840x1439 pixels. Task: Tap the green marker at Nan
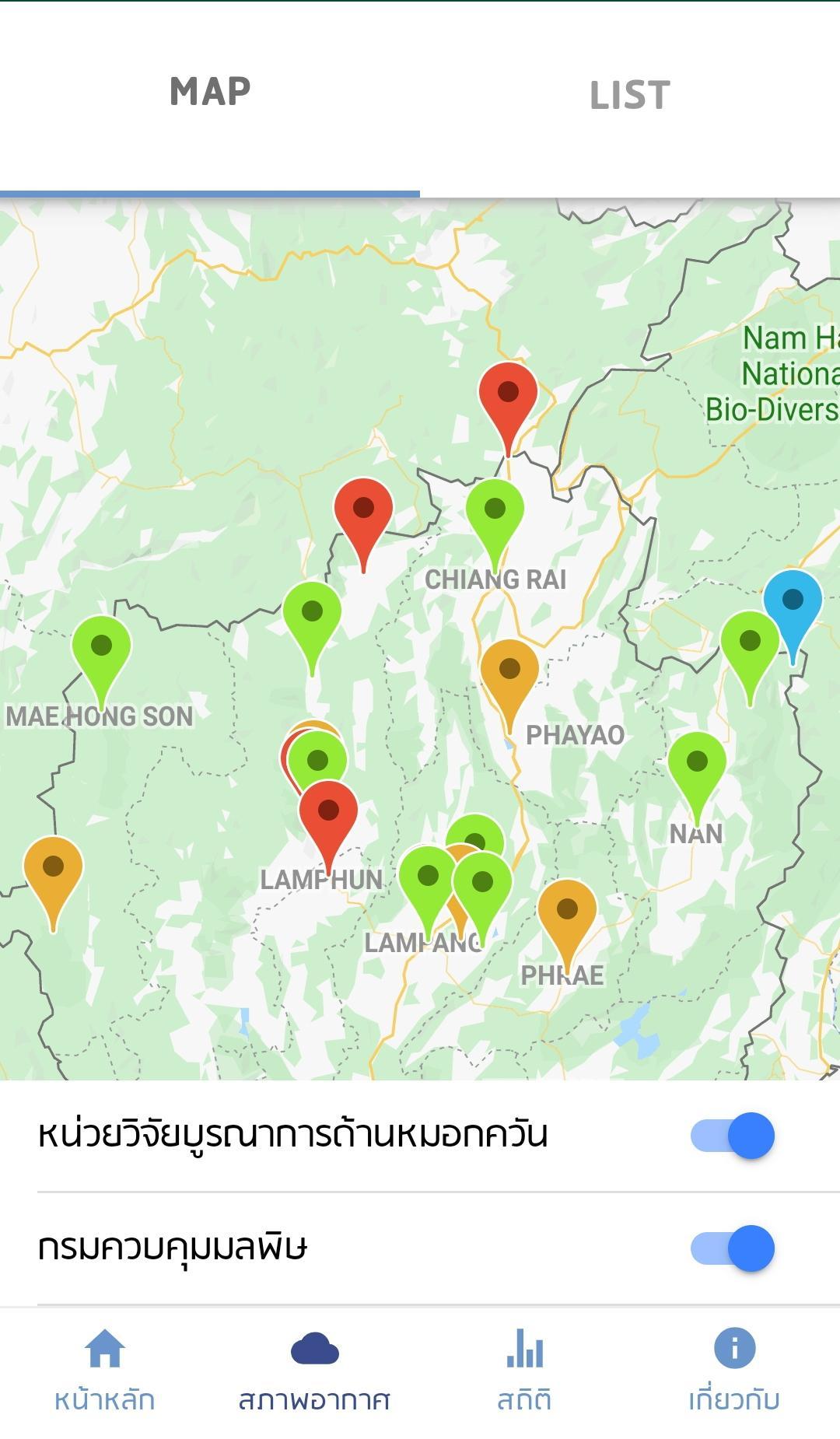[x=697, y=765]
